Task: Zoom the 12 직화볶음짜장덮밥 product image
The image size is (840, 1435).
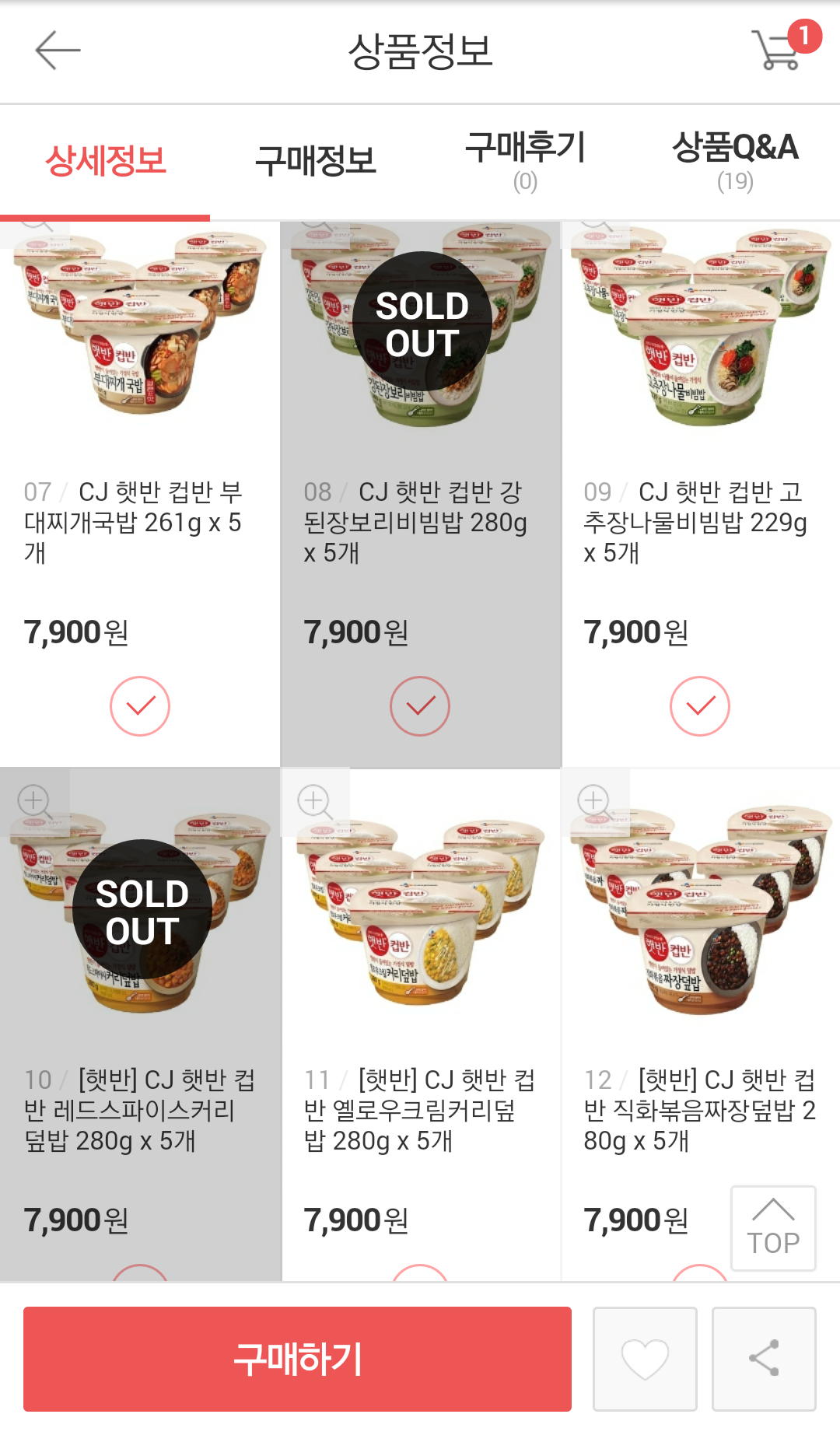Action: 595,800
